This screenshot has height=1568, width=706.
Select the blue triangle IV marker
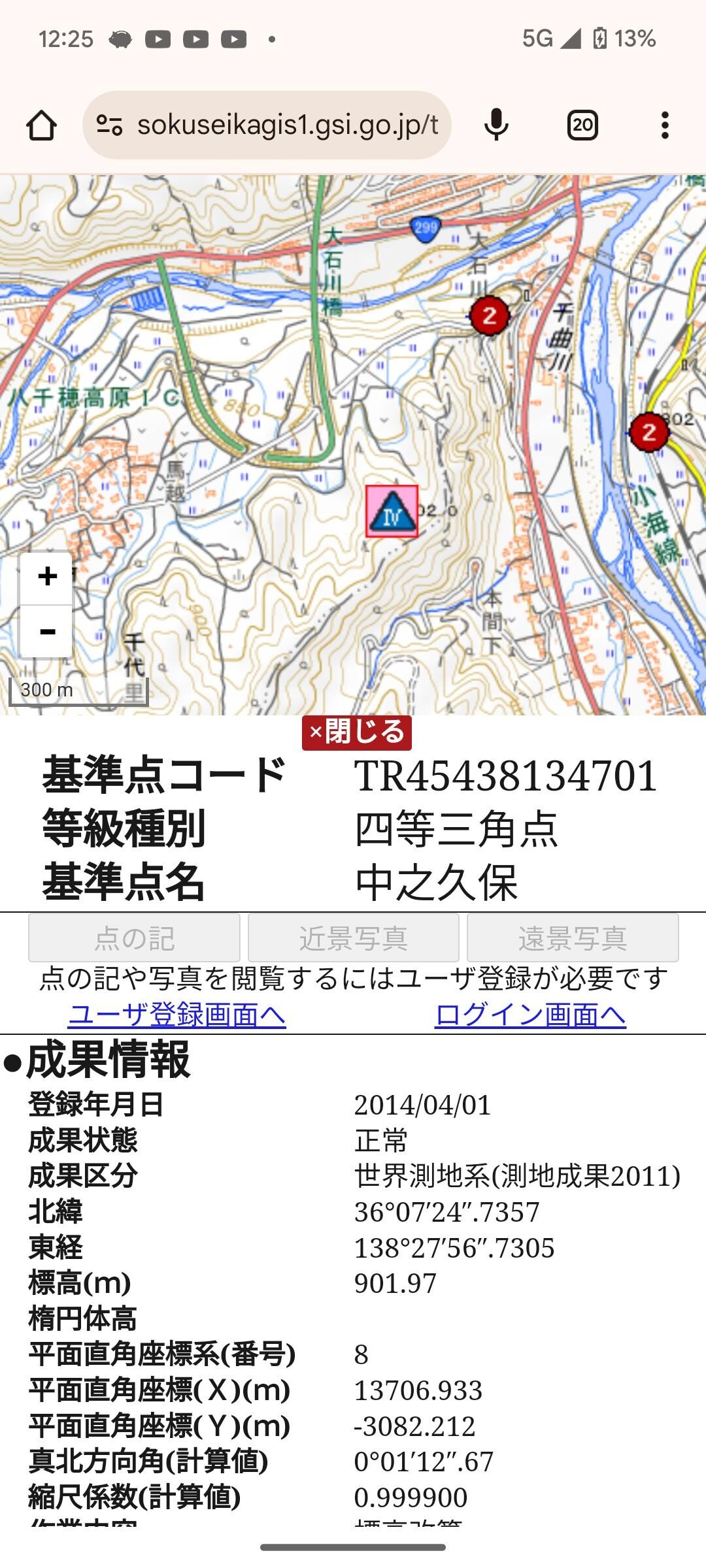(392, 512)
